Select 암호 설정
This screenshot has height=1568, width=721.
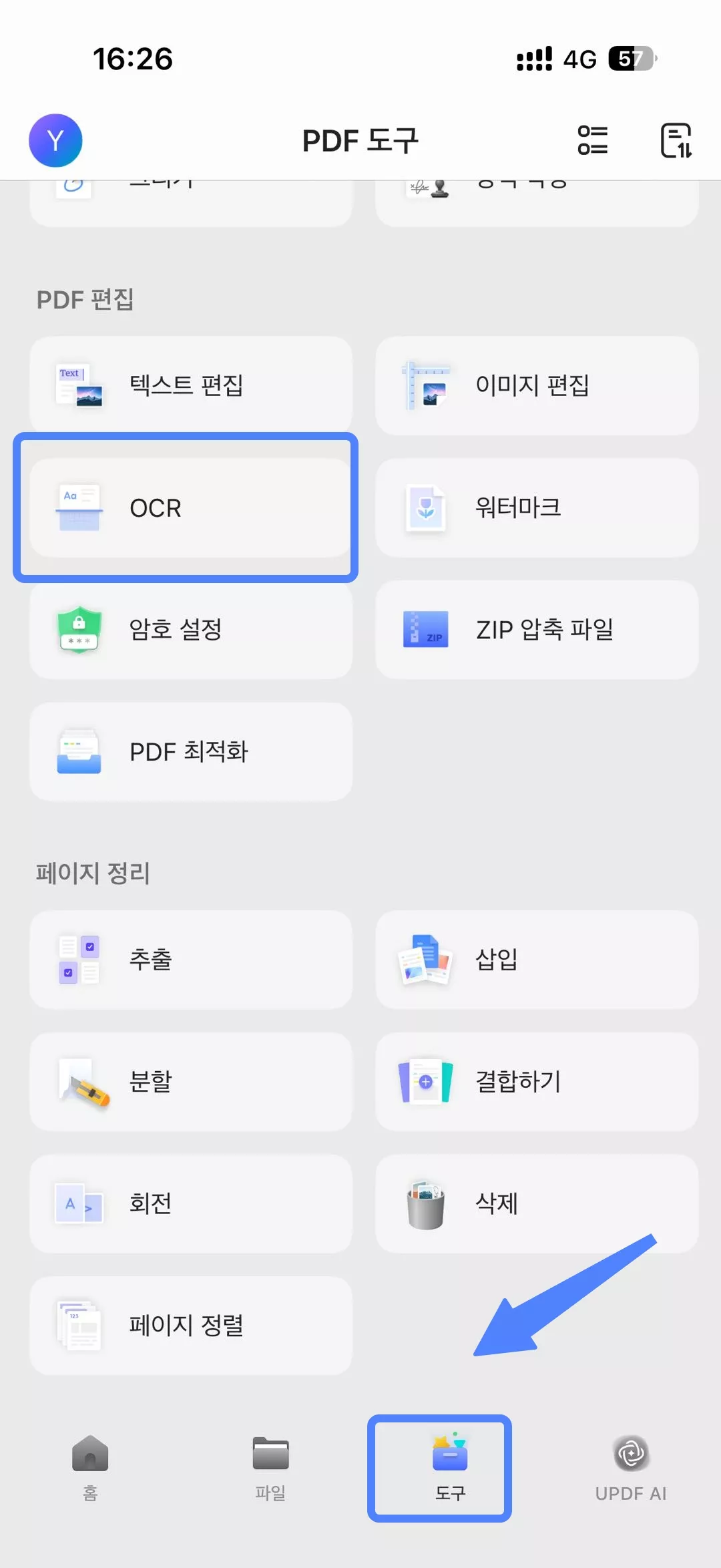[x=191, y=630]
